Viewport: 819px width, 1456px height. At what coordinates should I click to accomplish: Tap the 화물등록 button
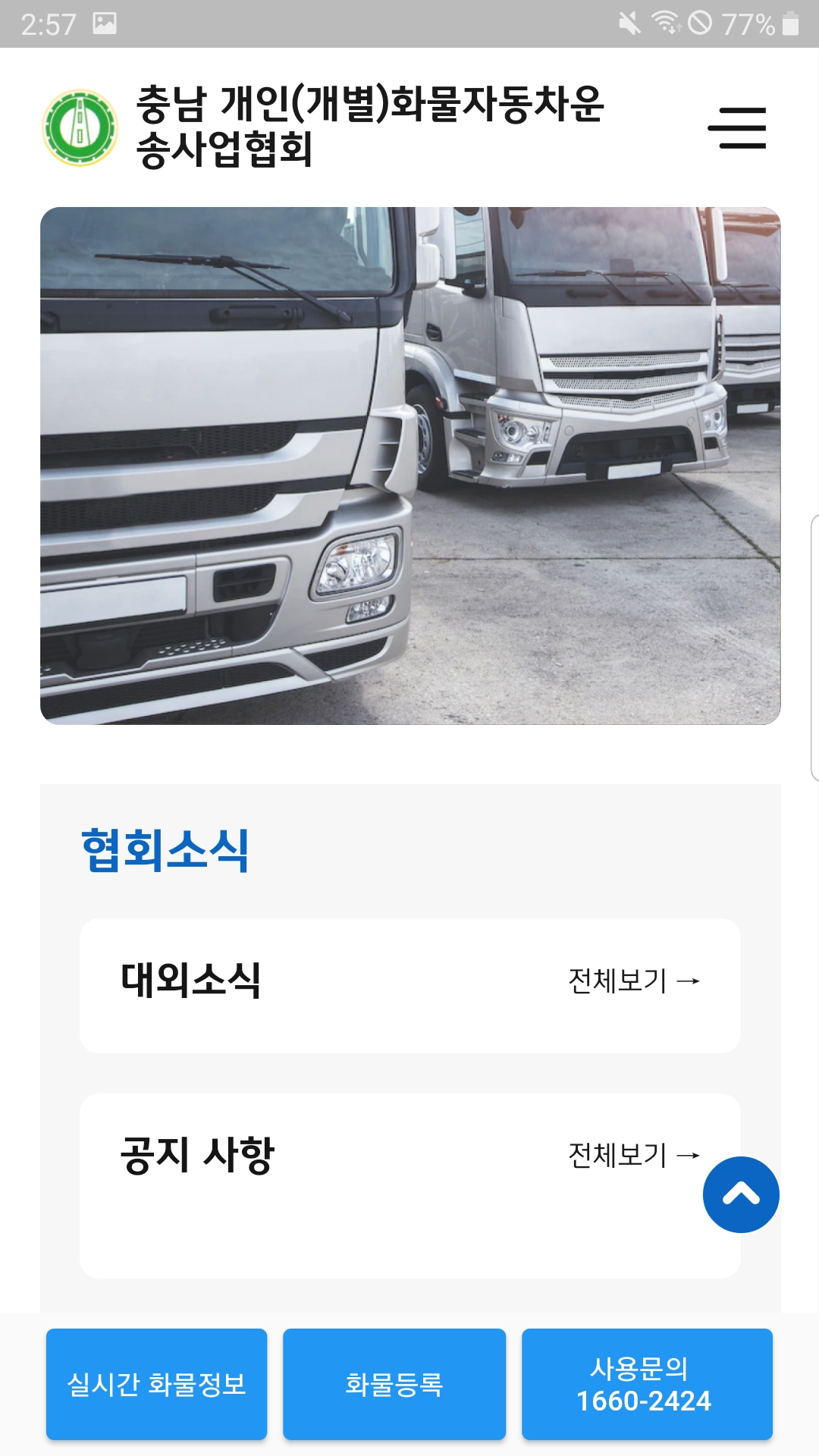(x=394, y=1384)
